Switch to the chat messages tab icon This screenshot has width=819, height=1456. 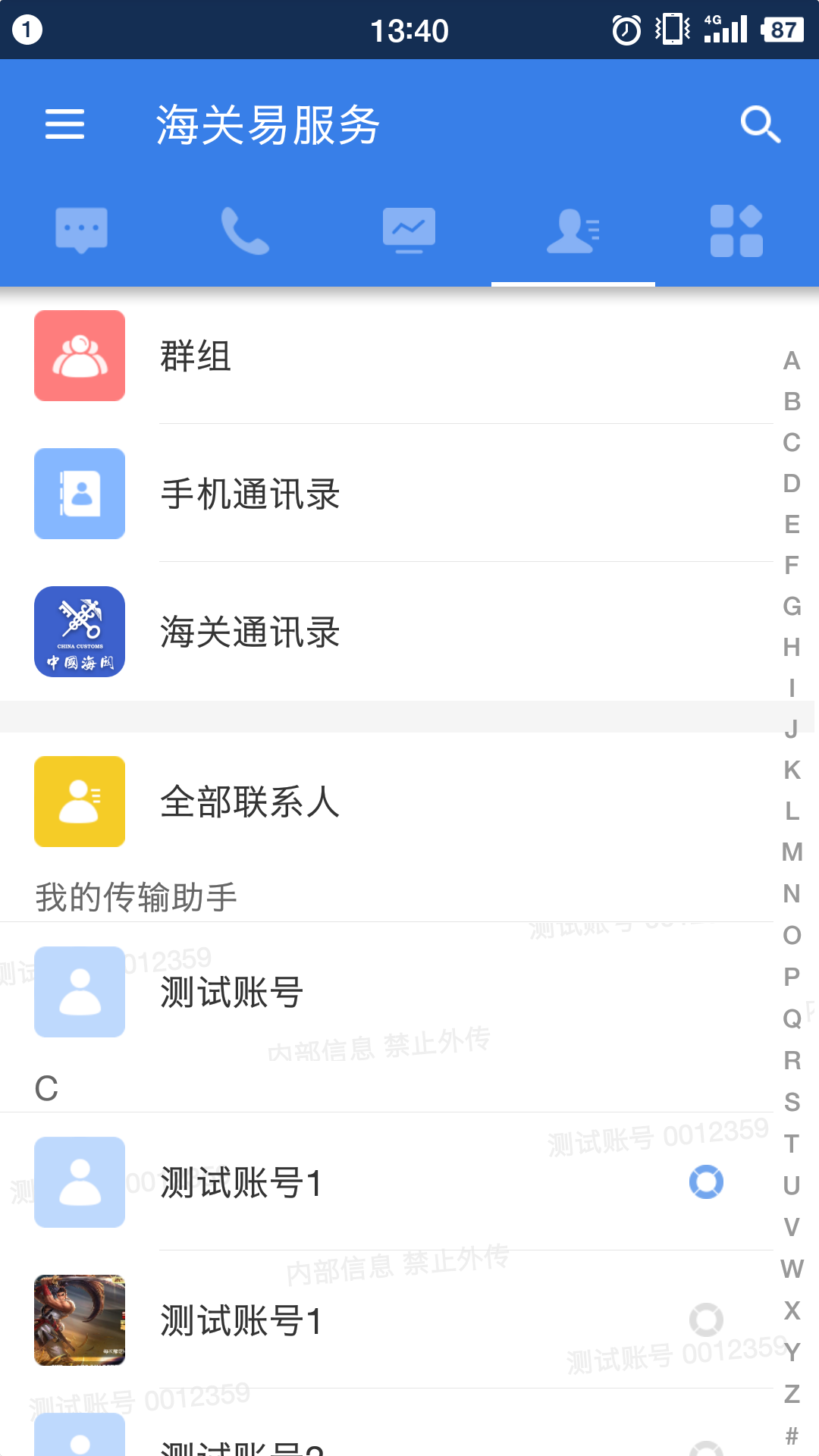[81, 229]
